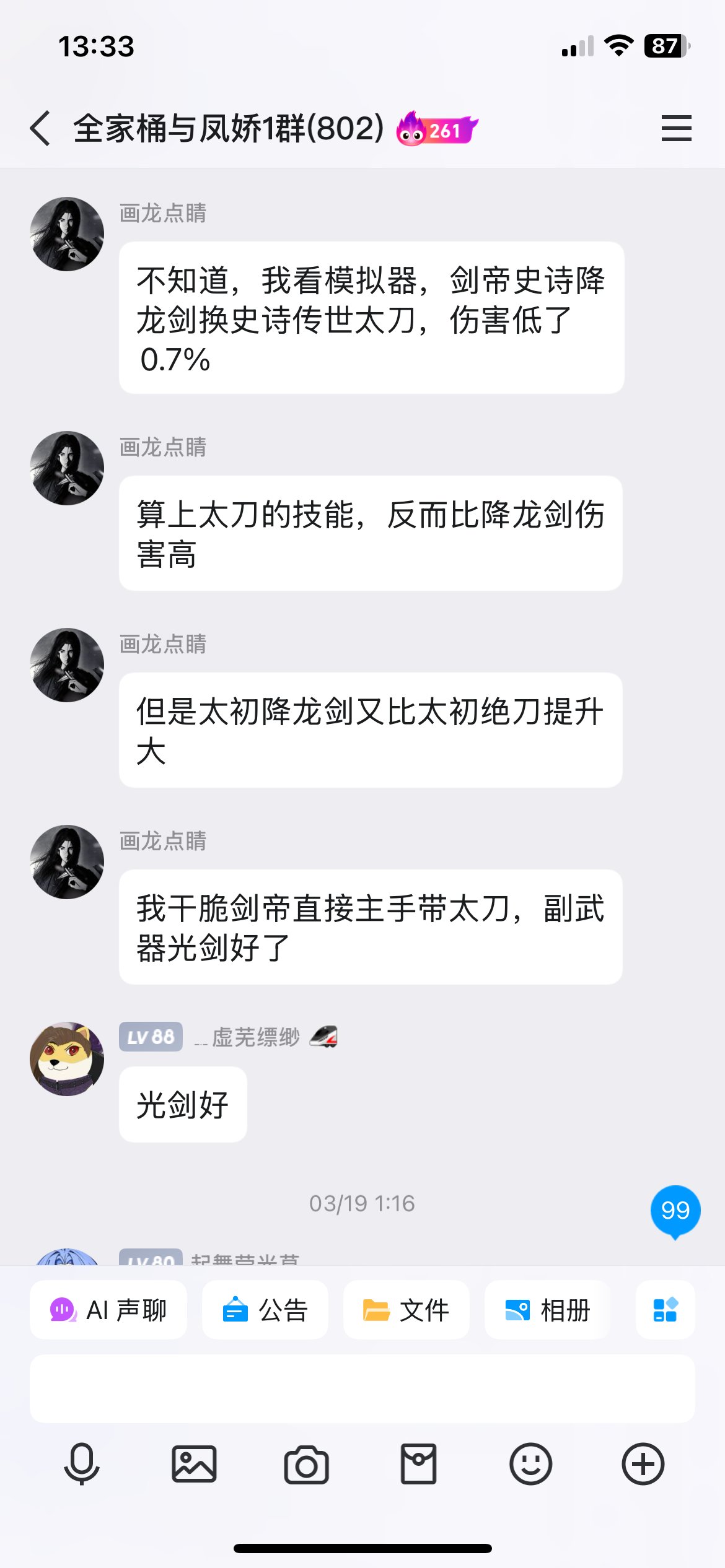The width and height of the screenshot is (725, 1568).
Task: Open the more apps grid icon
Action: point(665,1310)
